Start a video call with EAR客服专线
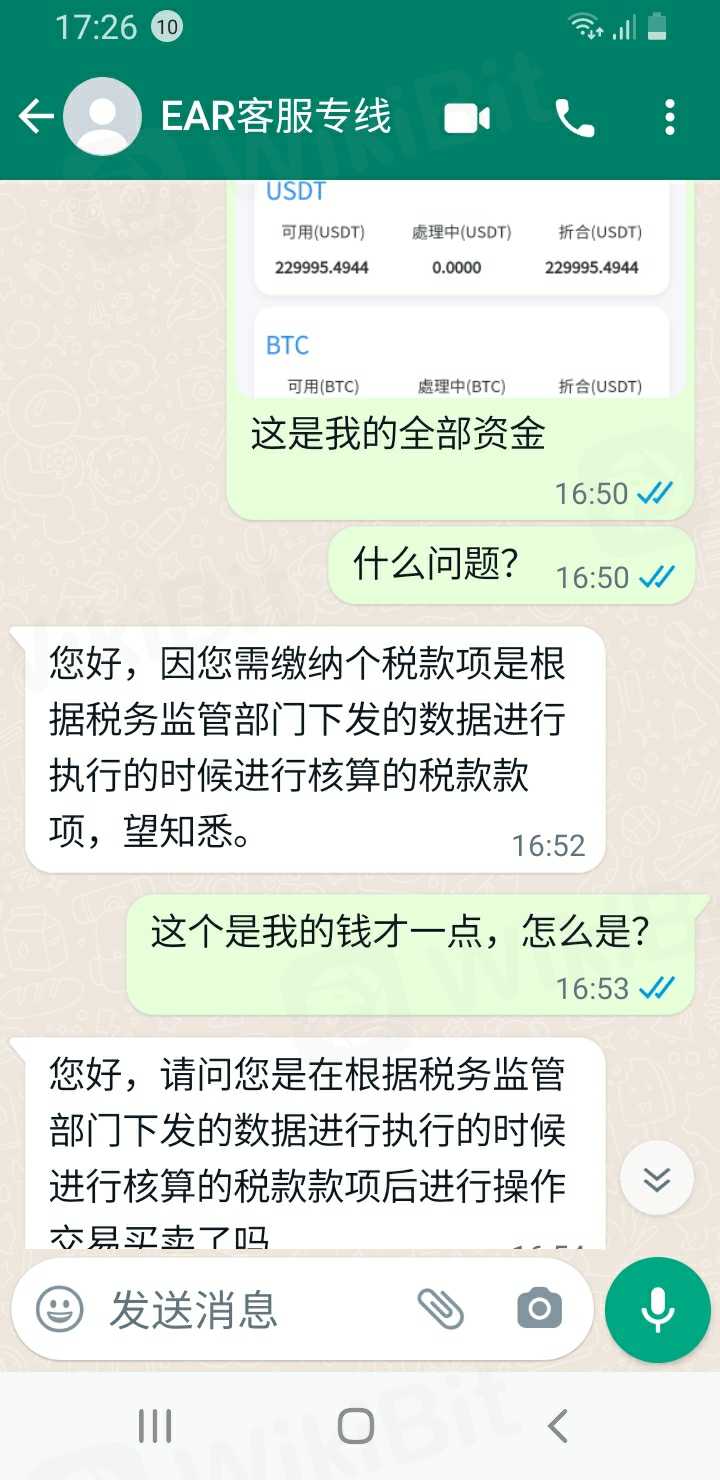 click(x=467, y=119)
